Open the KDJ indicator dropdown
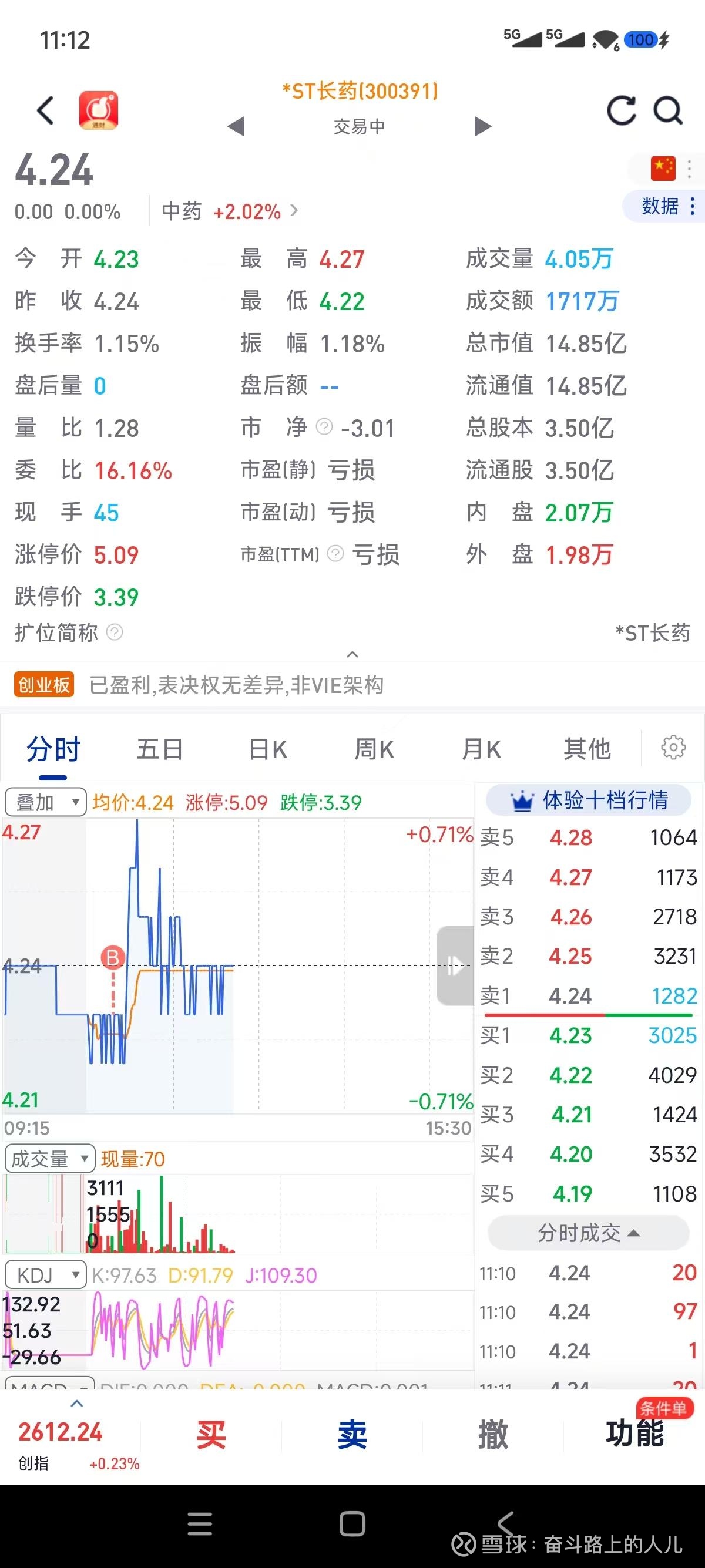The width and height of the screenshot is (705, 1568). pyautogui.click(x=45, y=1274)
